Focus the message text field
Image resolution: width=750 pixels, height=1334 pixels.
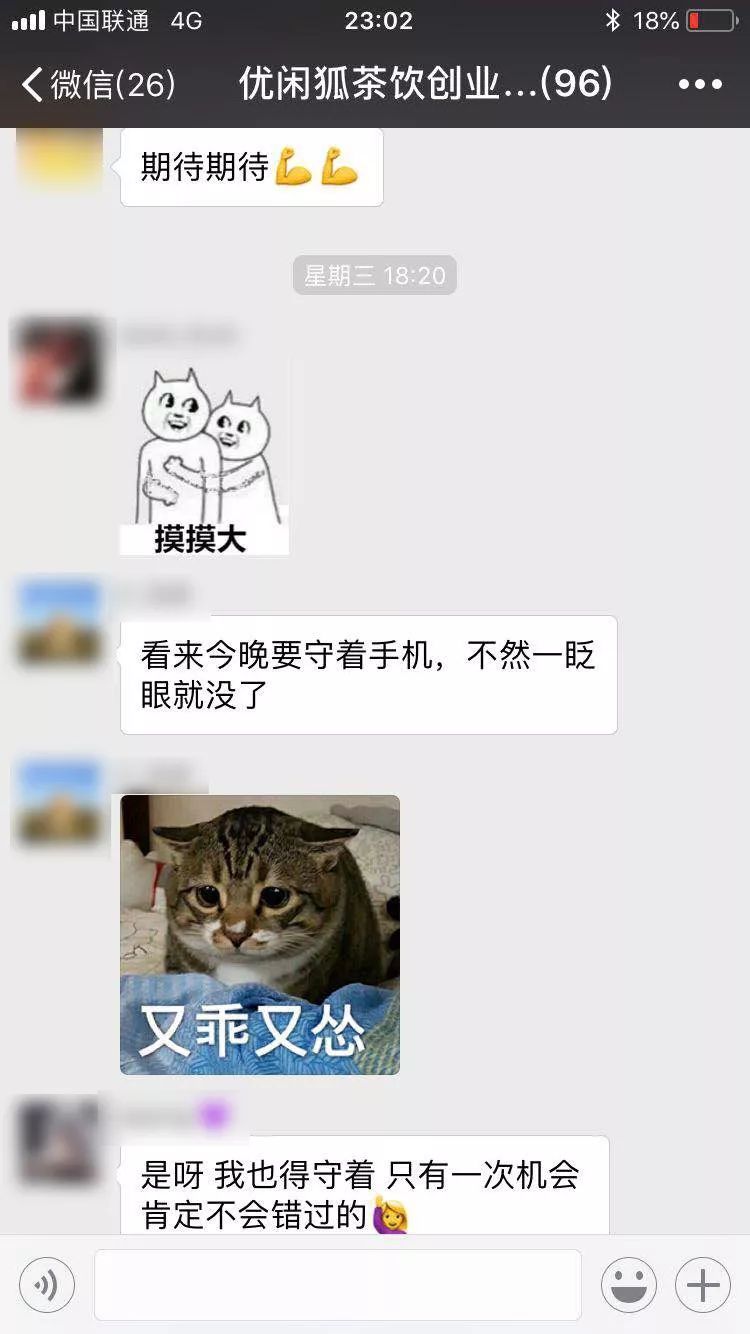(x=338, y=1285)
